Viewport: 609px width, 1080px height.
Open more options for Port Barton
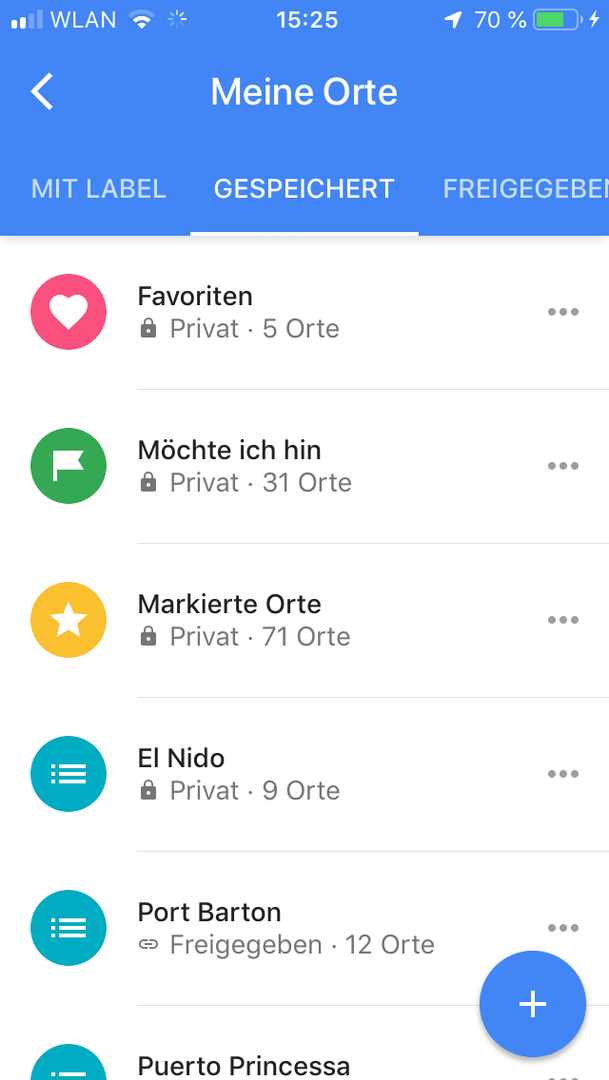[563, 928]
